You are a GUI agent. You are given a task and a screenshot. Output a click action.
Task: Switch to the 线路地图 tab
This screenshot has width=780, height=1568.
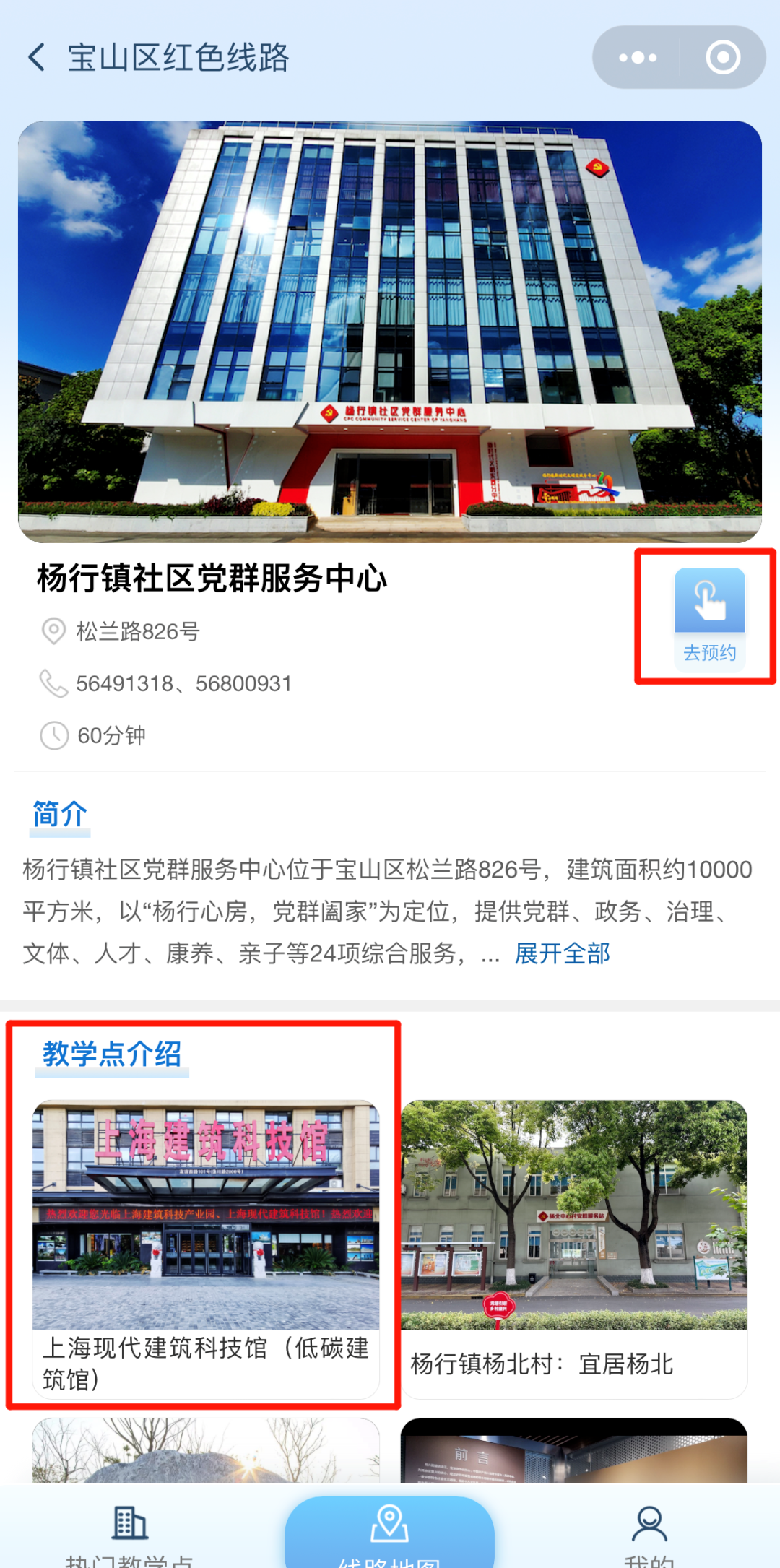click(x=389, y=1533)
